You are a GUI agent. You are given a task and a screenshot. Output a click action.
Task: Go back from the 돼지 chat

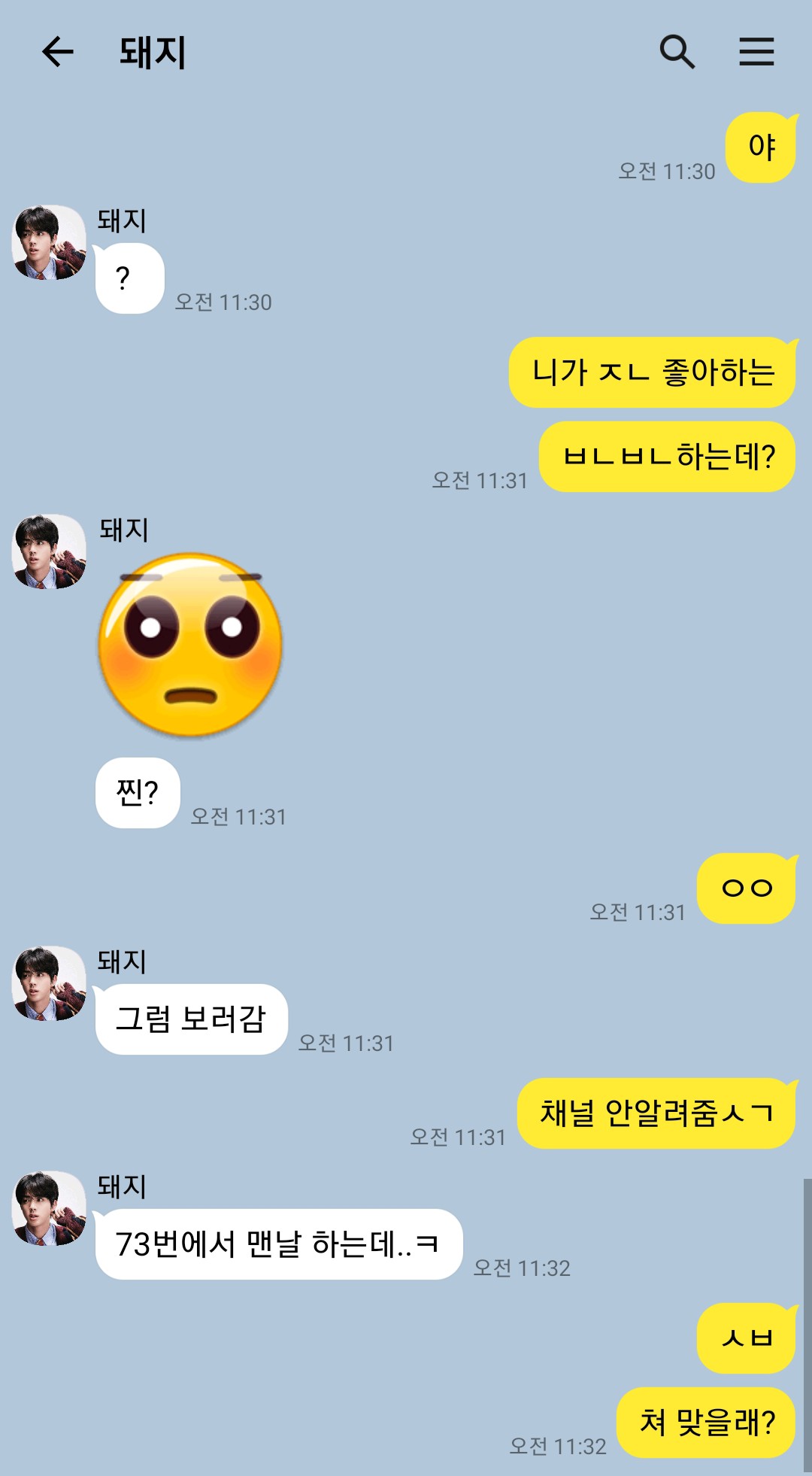tap(57, 52)
